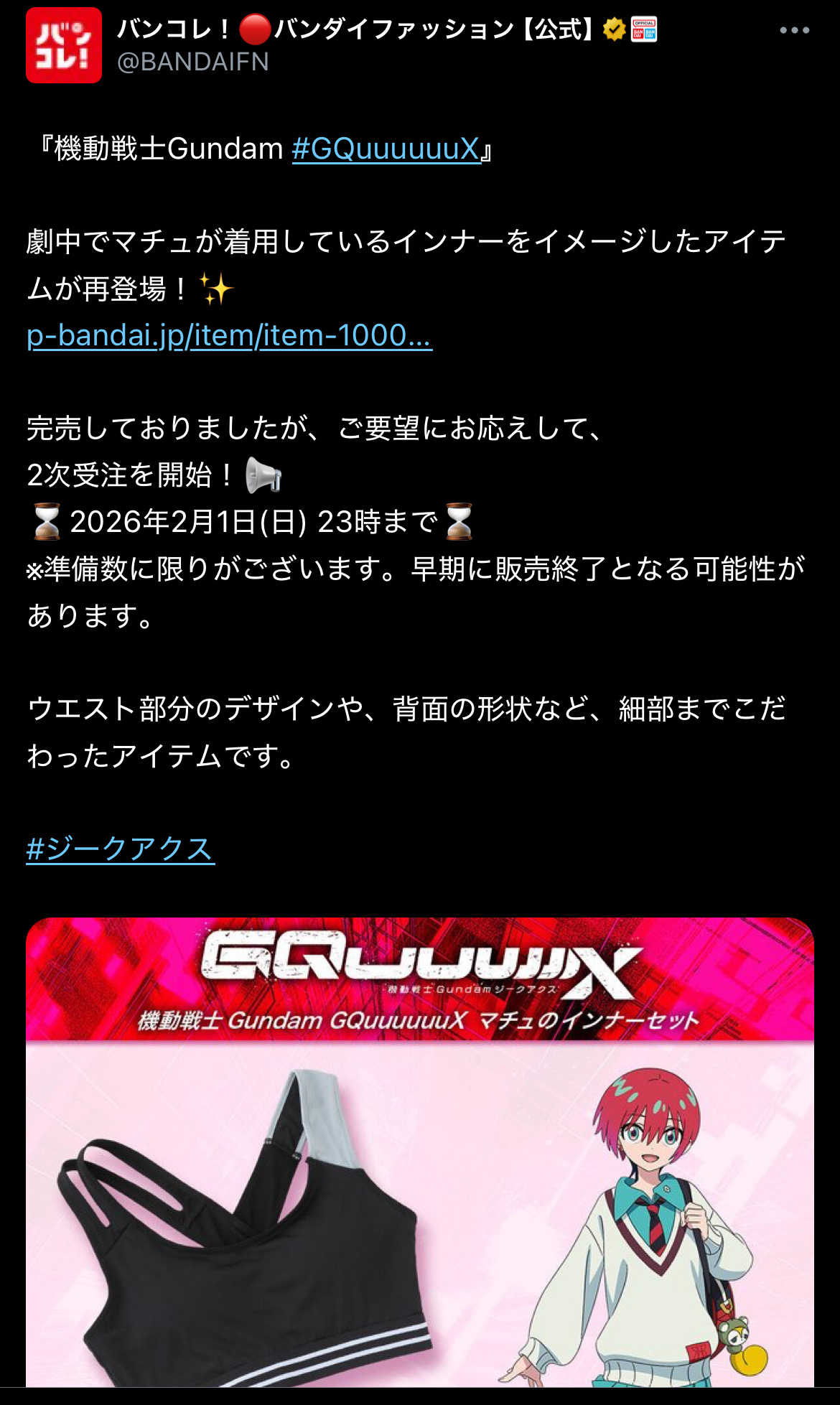Open the tweet's three-dot overflow menu
The image size is (840, 1405).
(794, 31)
